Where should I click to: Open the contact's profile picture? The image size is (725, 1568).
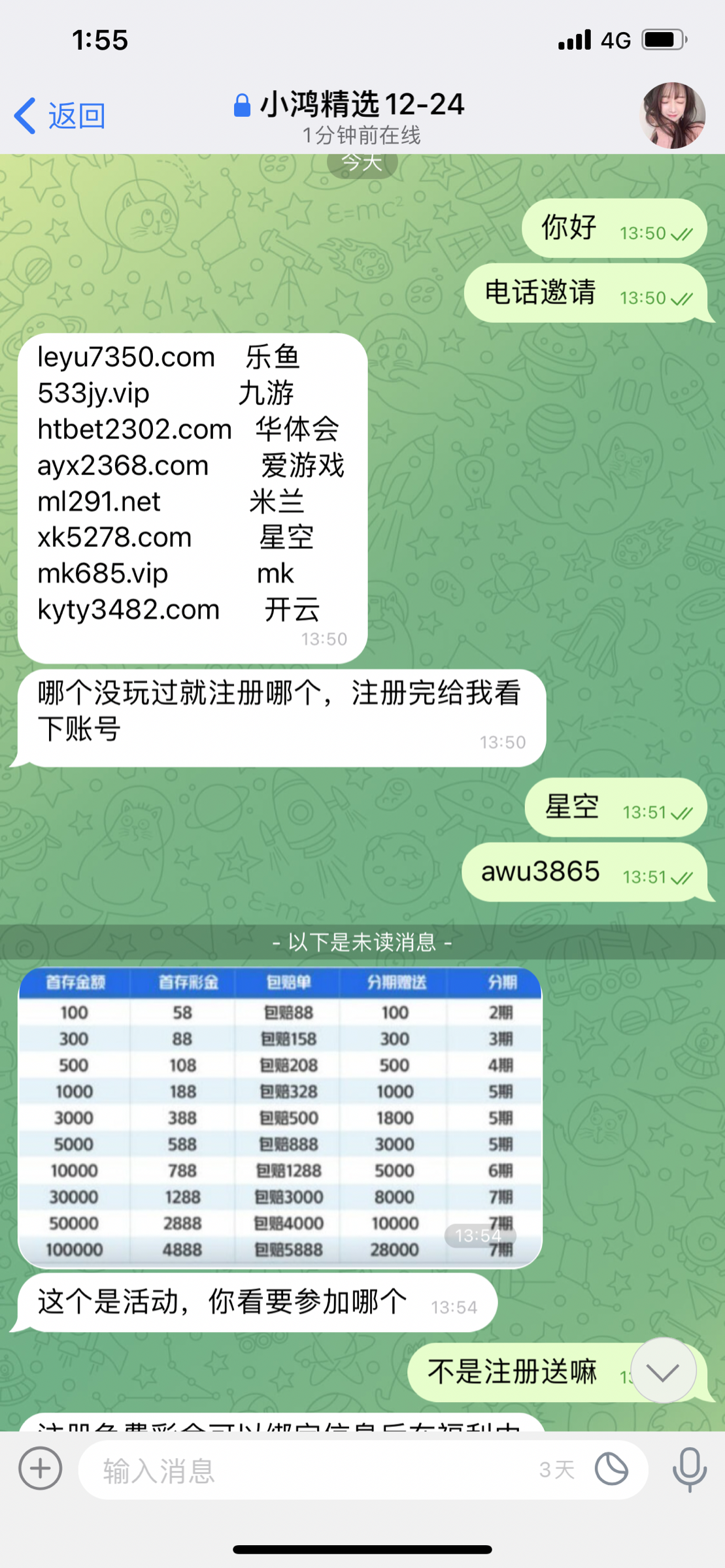point(673,114)
